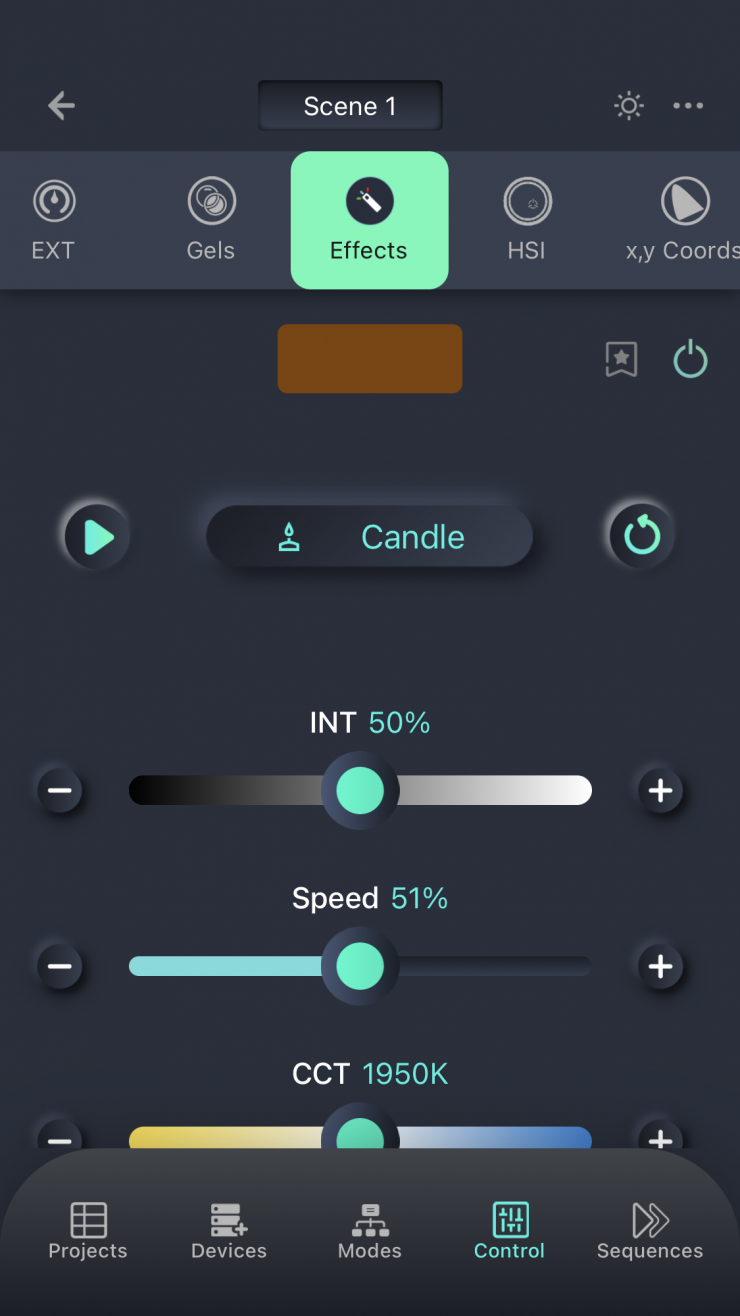Open the three-dot overflow menu
This screenshot has height=1316, width=740.
(x=688, y=106)
